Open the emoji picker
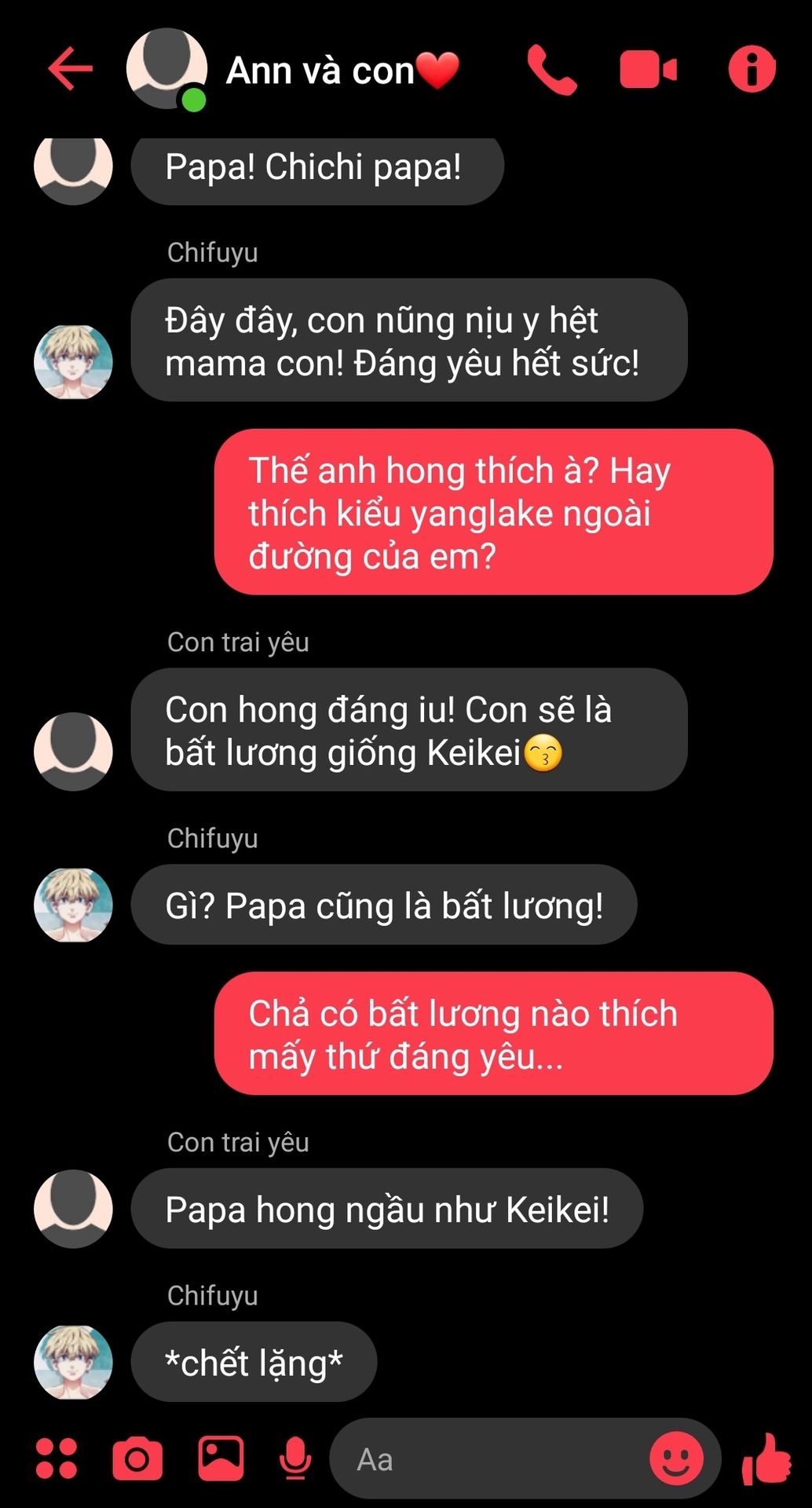 pos(676,1459)
